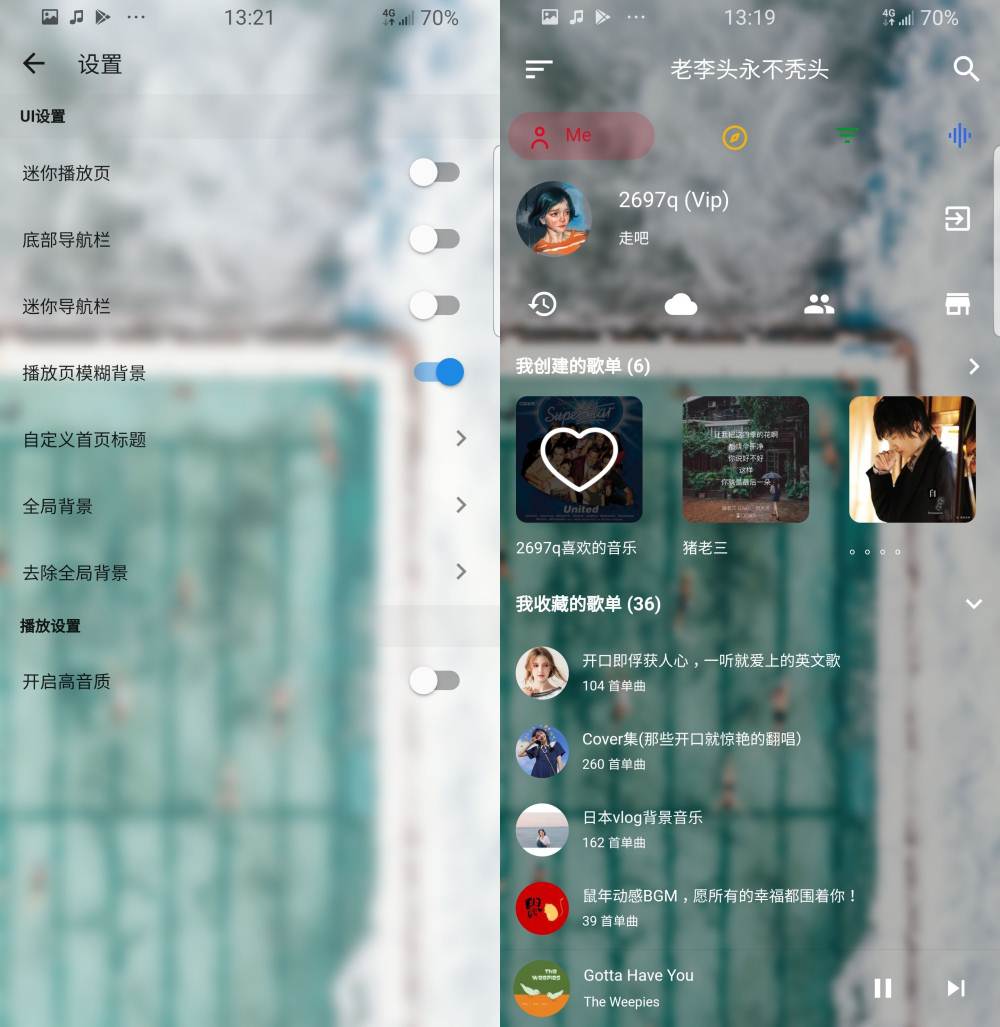Viewport: 1000px width, 1027px height.
Task: Switch to the compass discover tab
Action: click(x=735, y=136)
